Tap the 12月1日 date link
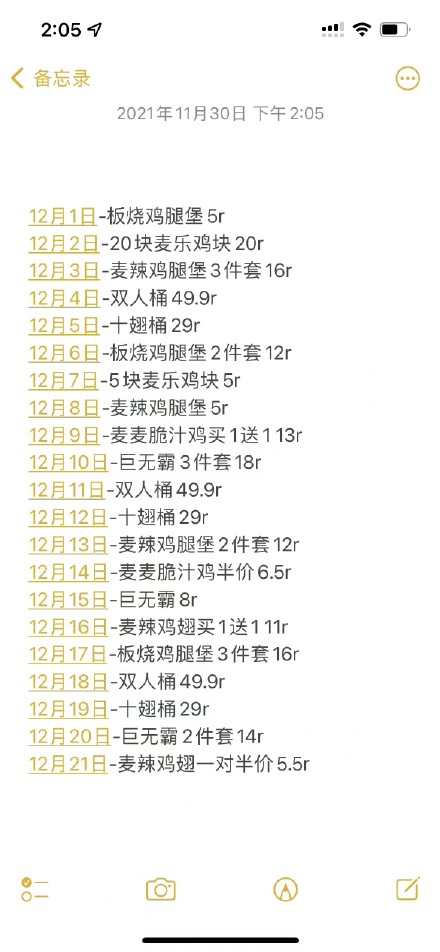This screenshot has width=440, height=952. (63, 216)
